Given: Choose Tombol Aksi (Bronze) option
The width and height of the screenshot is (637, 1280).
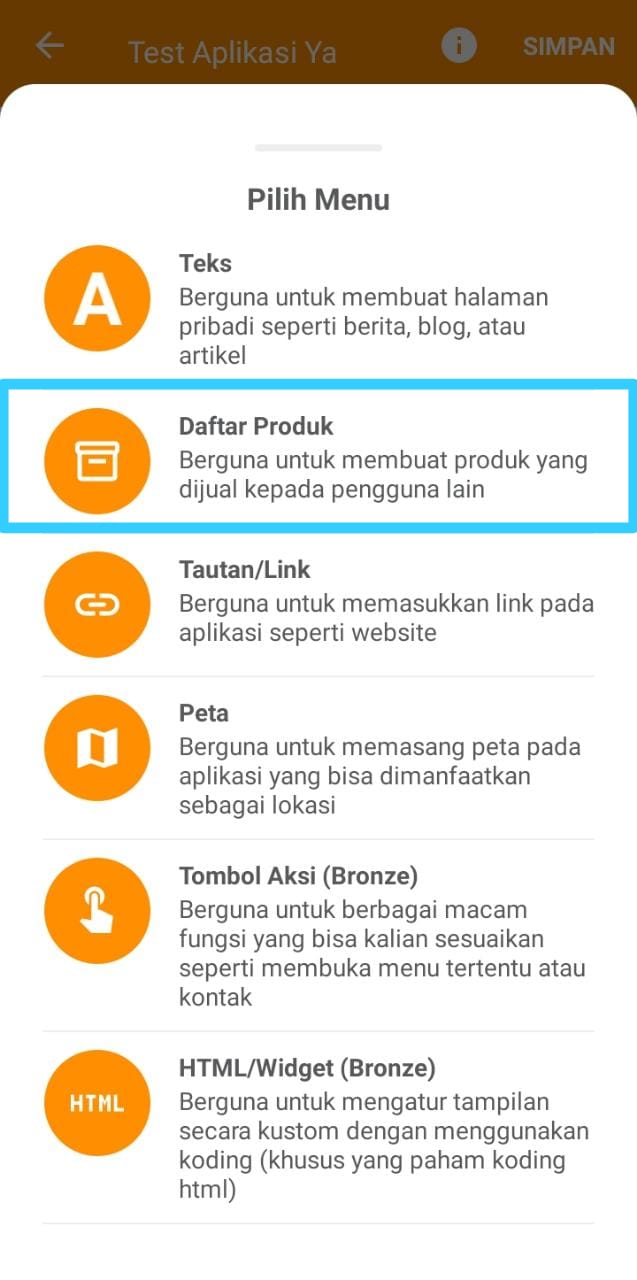Looking at the screenshot, I should [x=318, y=935].
